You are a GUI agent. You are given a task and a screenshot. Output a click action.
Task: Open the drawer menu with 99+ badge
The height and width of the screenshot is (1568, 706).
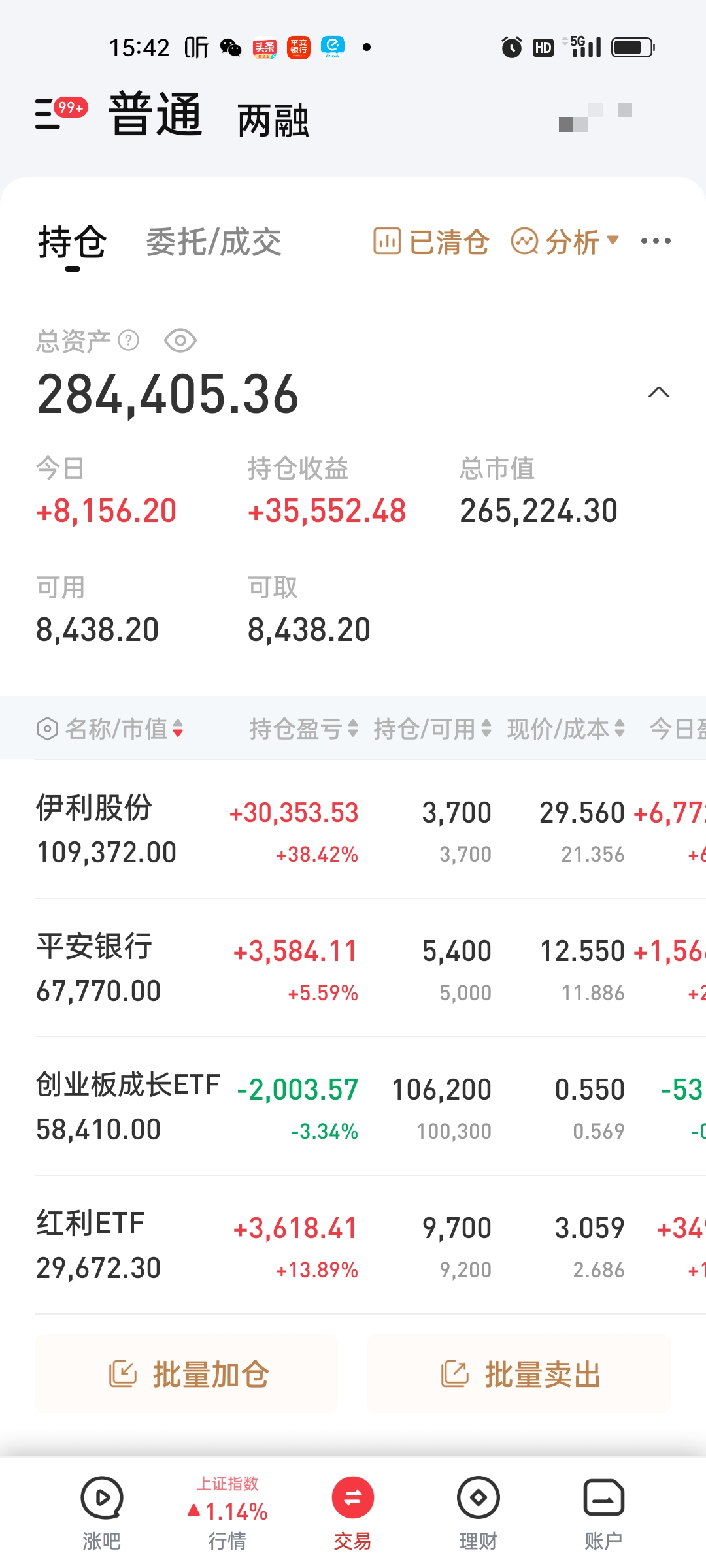tap(59, 112)
